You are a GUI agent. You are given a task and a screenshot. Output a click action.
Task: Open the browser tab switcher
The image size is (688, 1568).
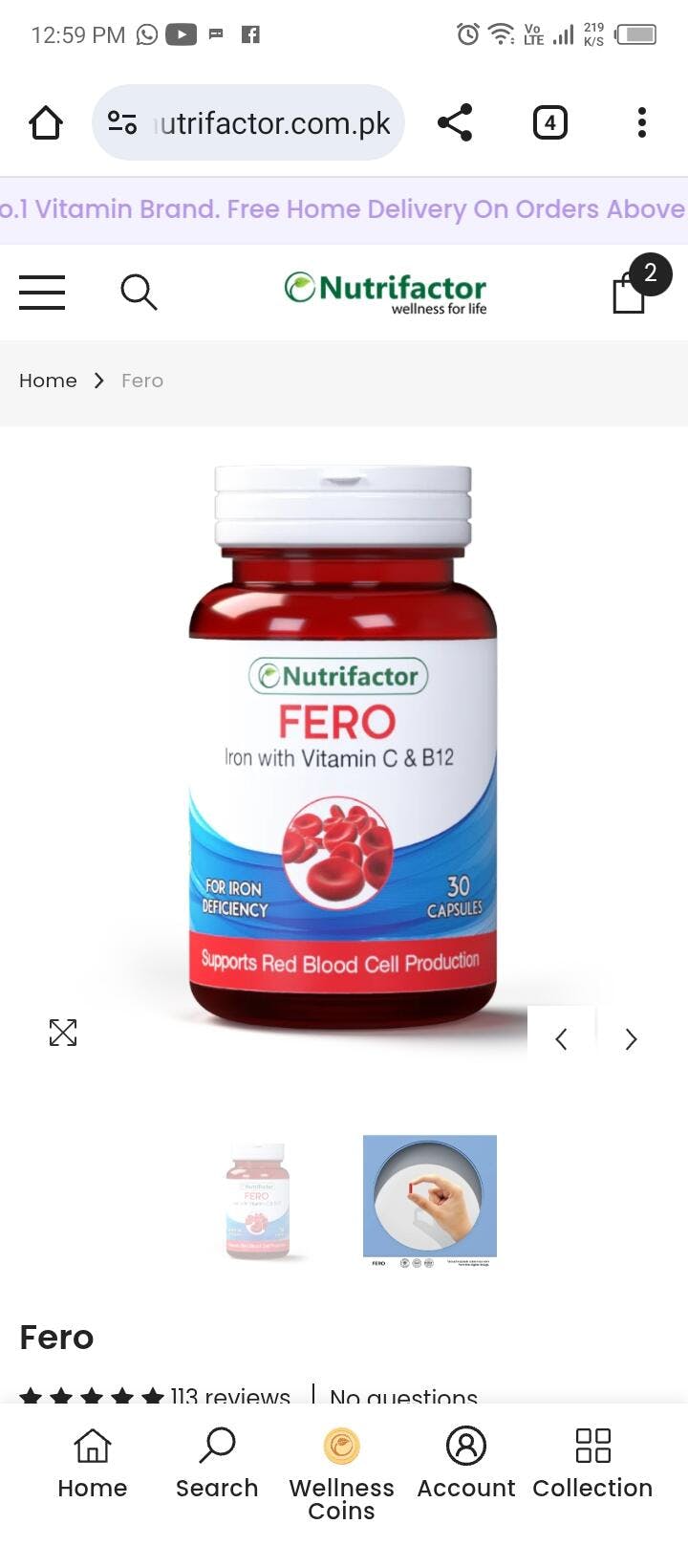tap(549, 123)
